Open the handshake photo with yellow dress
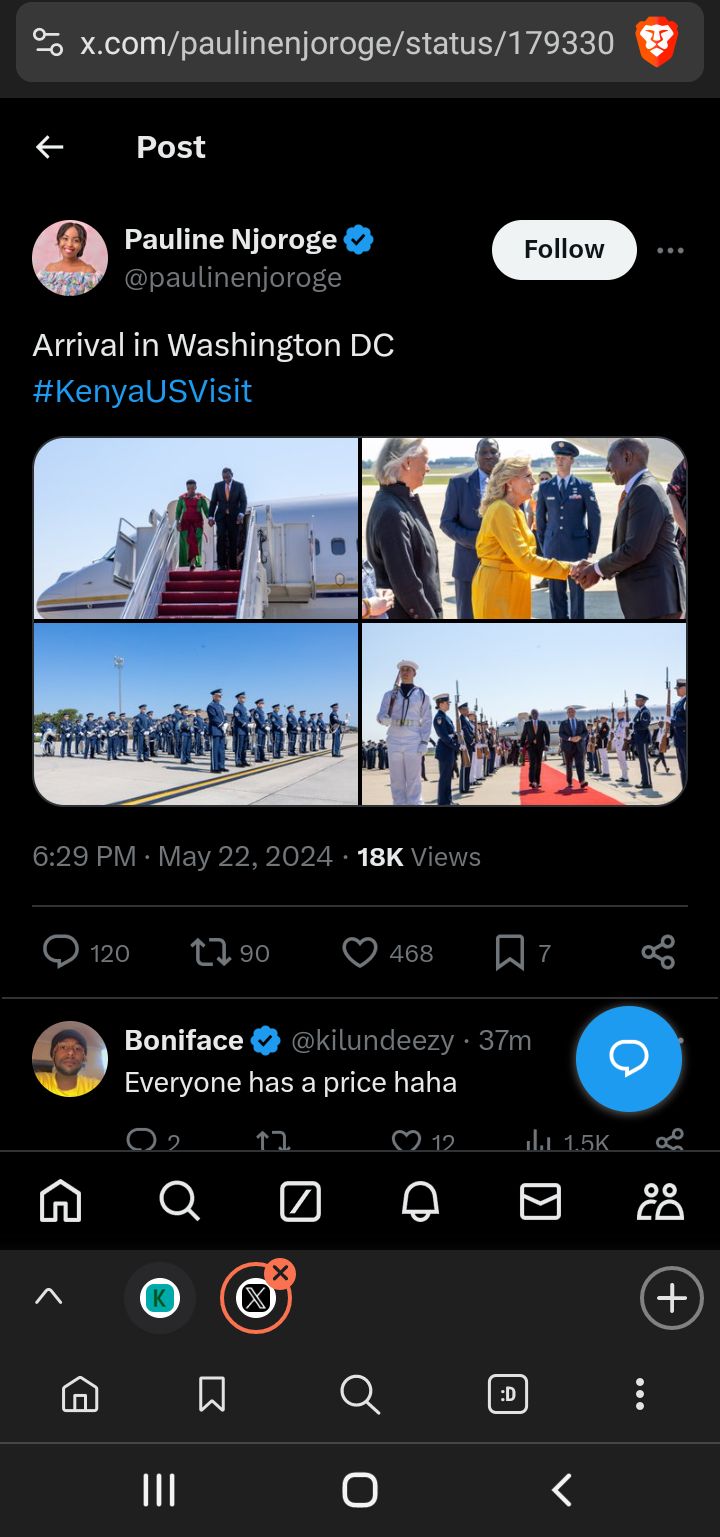 click(x=524, y=528)
